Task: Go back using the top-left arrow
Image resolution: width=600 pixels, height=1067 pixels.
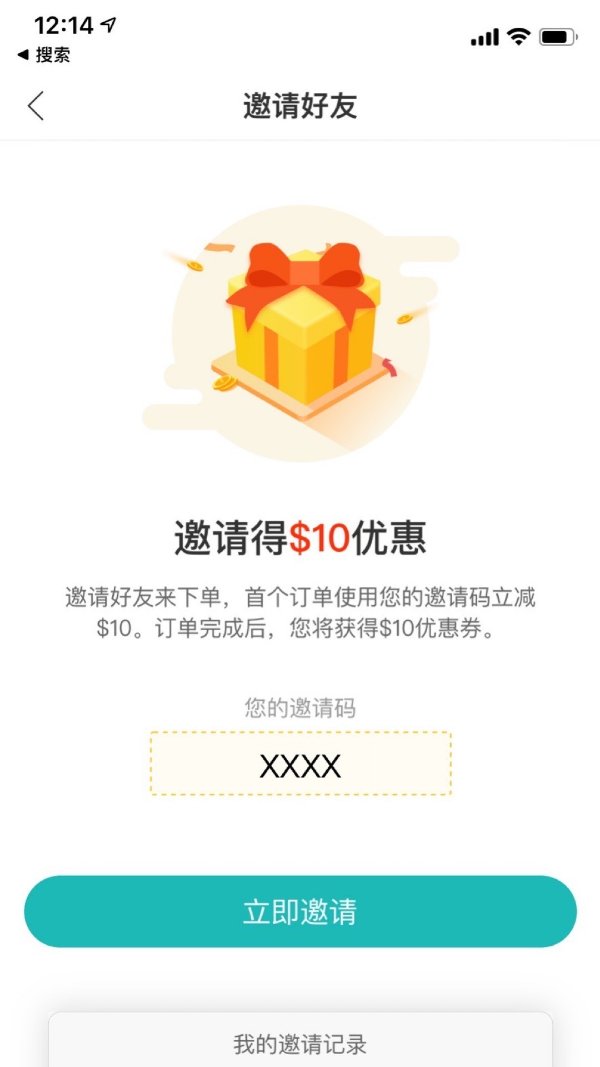Action: [x=36, y=106]
